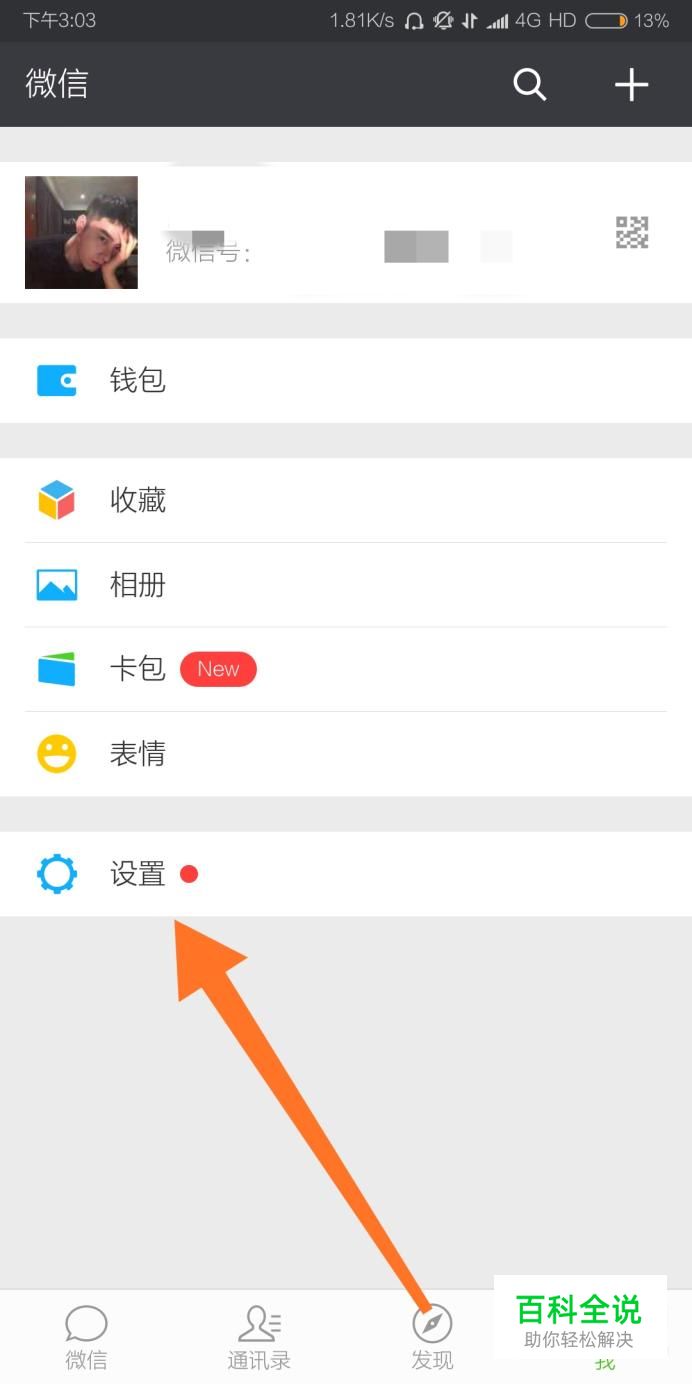The width and height of the screenshot is (692, 1384).
Task: Open 相册 (Album)
Action: click(346, 585)
